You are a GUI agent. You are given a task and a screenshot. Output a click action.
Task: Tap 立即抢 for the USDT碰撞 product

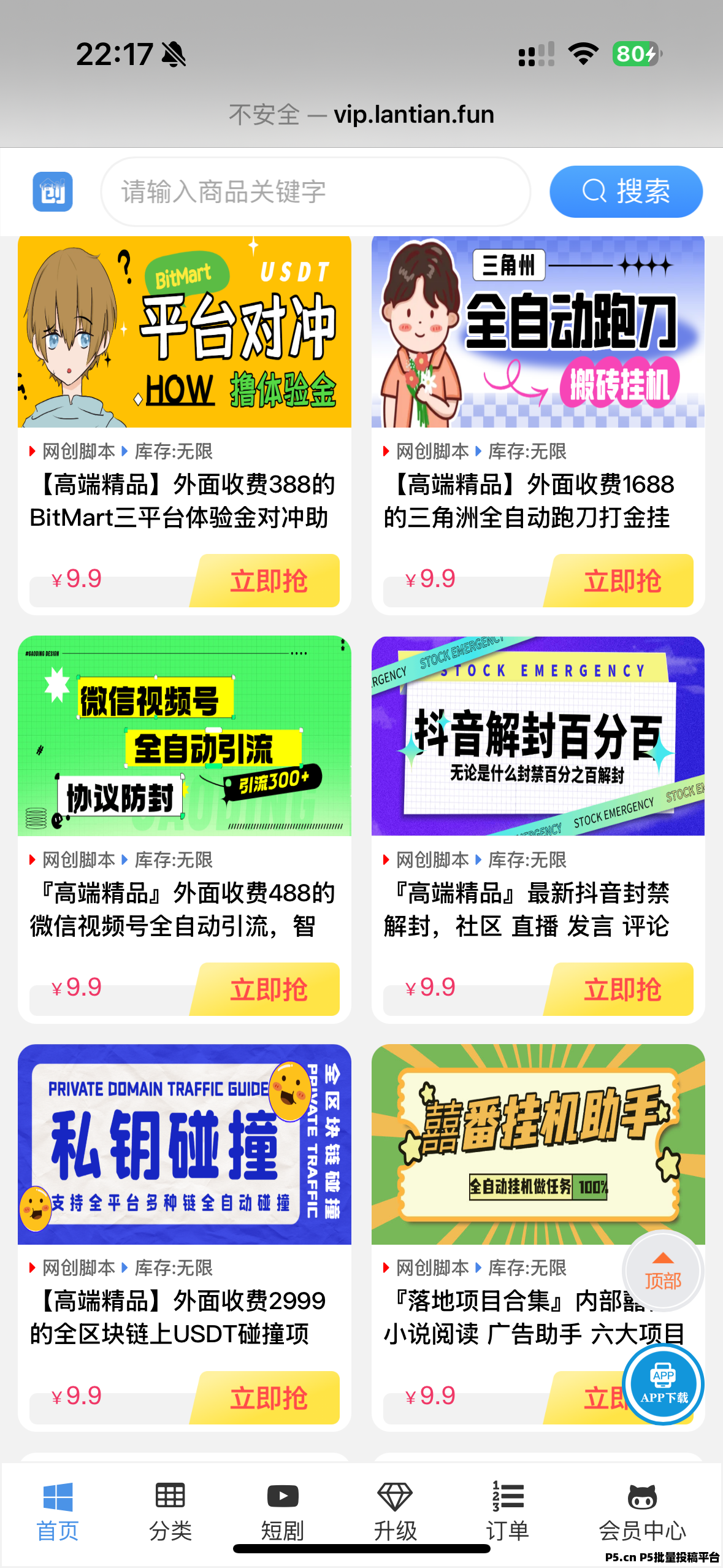pos(267,1397)
